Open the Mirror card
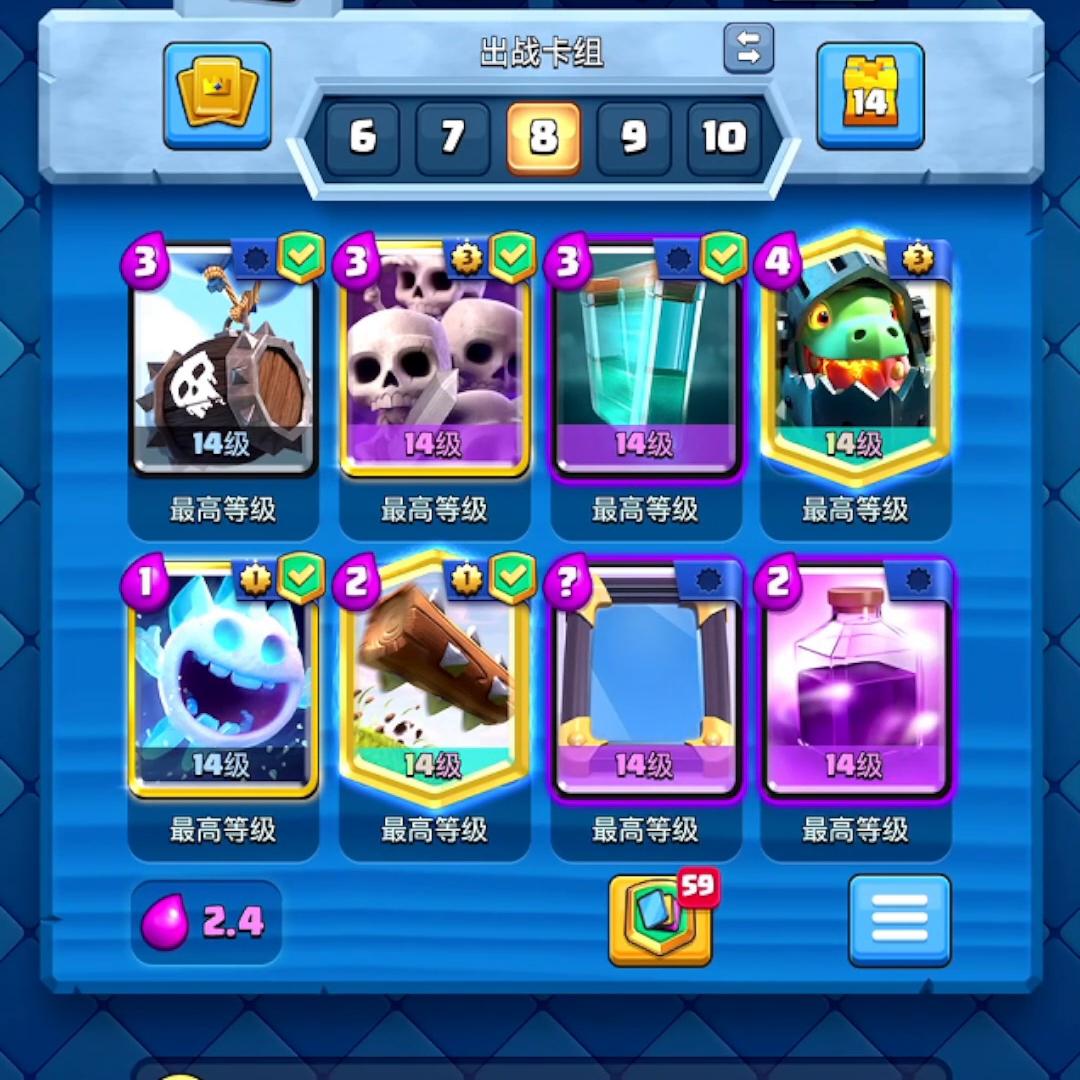The height and width of the screenshot is (1080, 1080). click(x=645, y=682)
